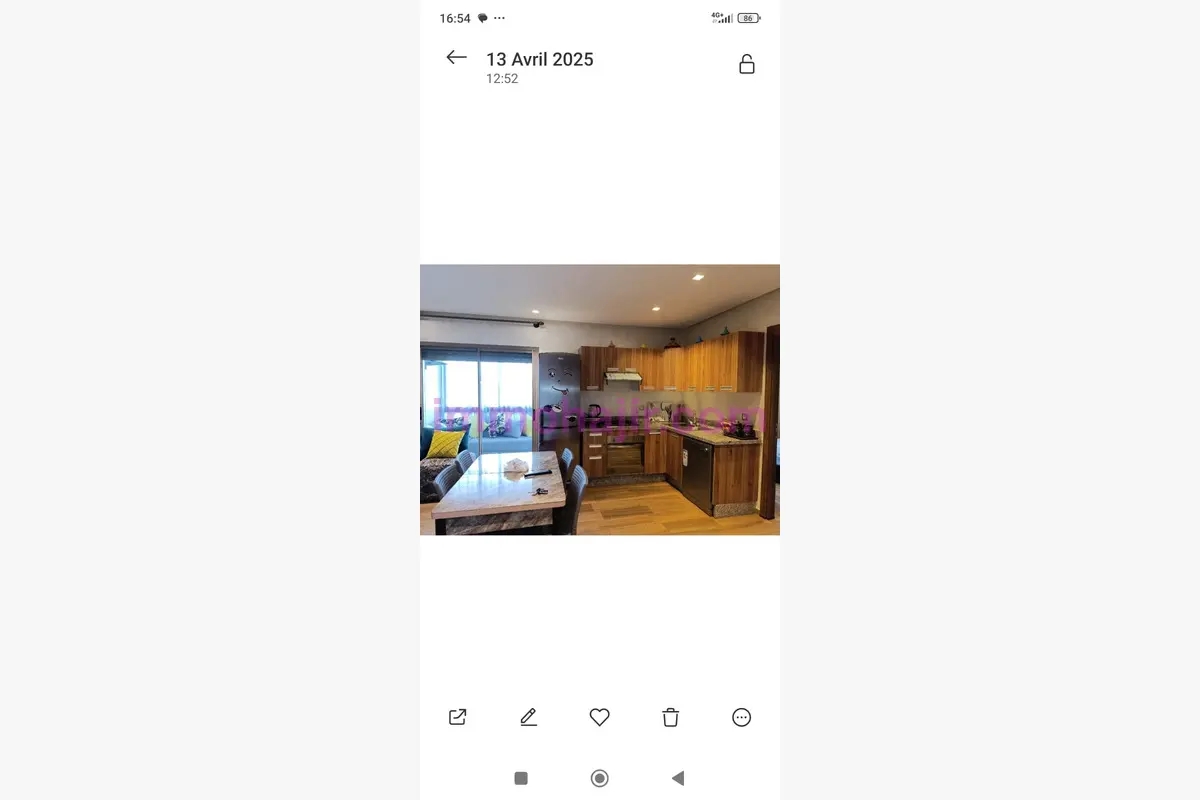Open recent apps from navigation bar
Image resolution: width=1200 pixels, height=800 pixels.
click(521, 778)
